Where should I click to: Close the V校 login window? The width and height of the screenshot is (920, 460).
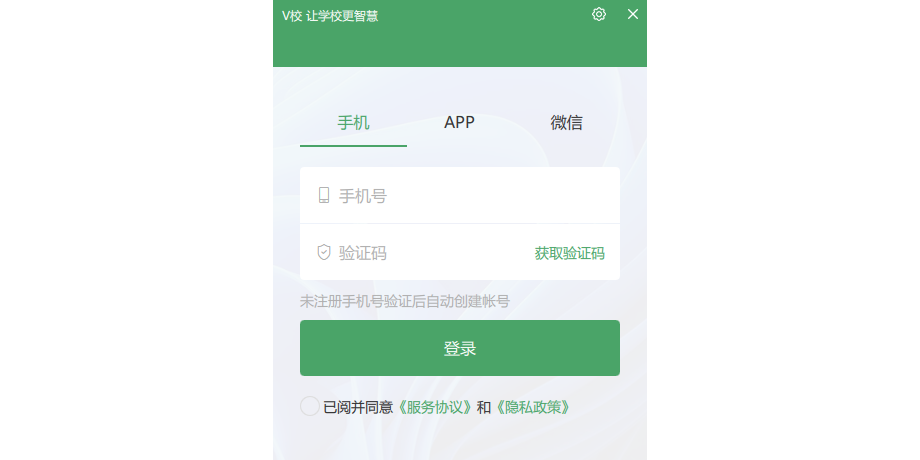point(632,14)
